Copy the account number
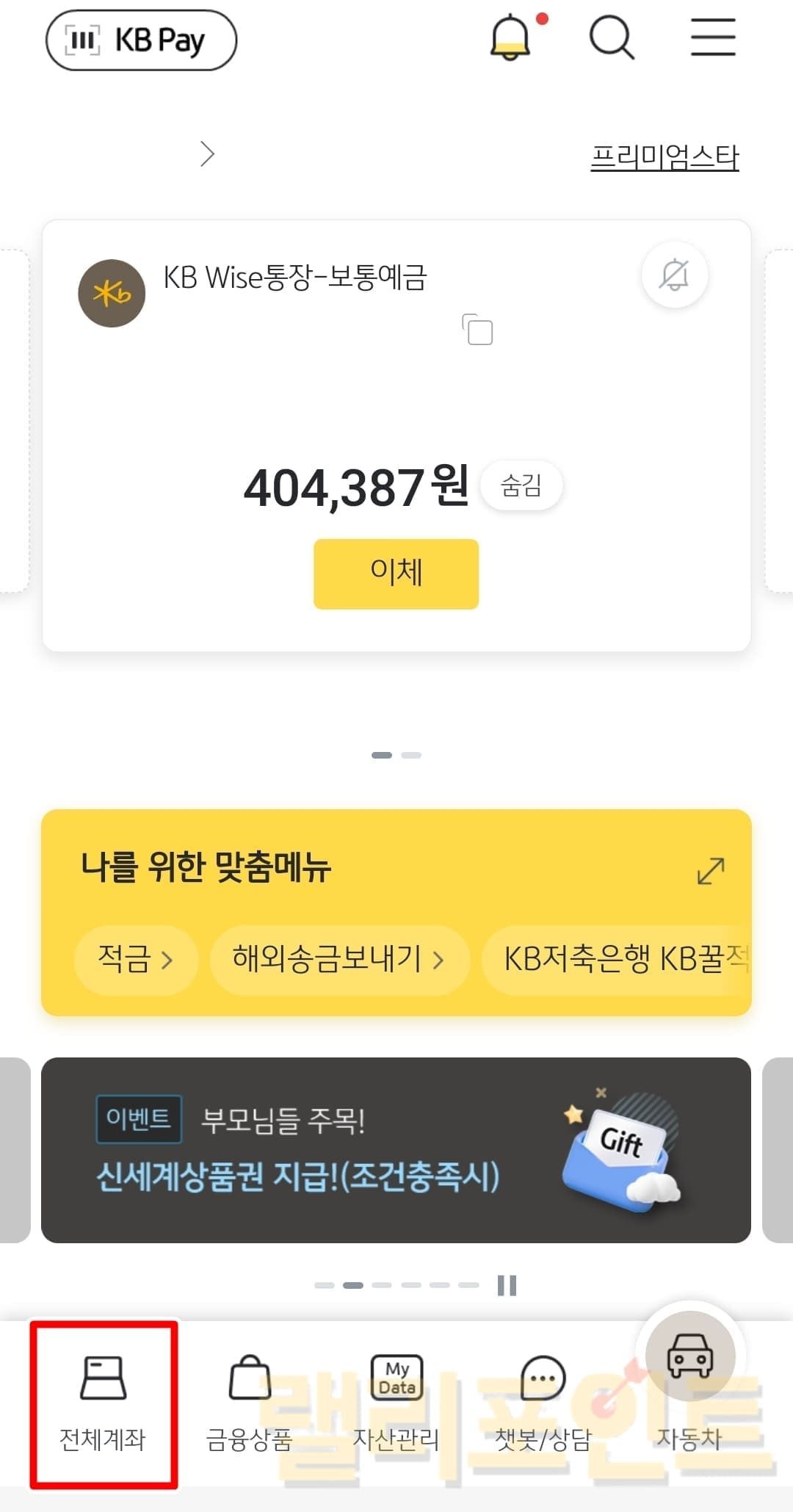The image size is (793, 1512). (477, 330)
